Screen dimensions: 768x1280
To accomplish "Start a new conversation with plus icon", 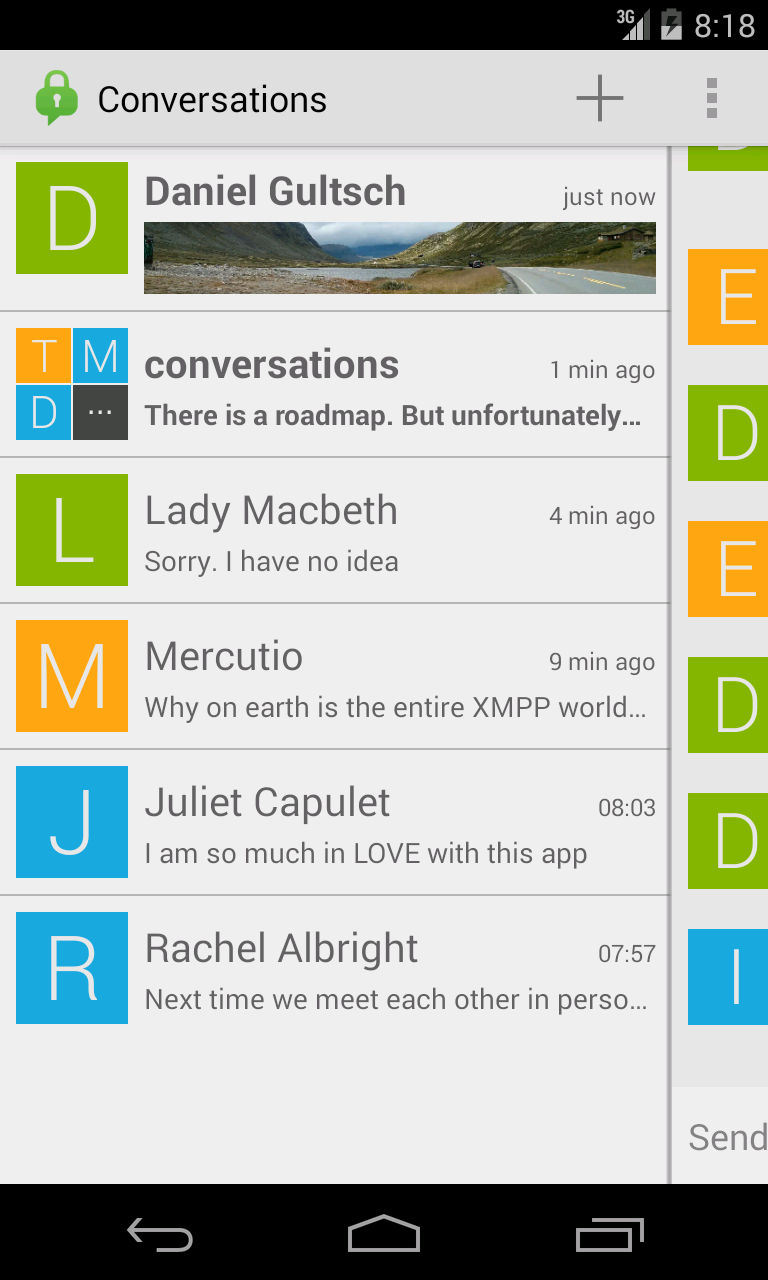I will (599, 99).
